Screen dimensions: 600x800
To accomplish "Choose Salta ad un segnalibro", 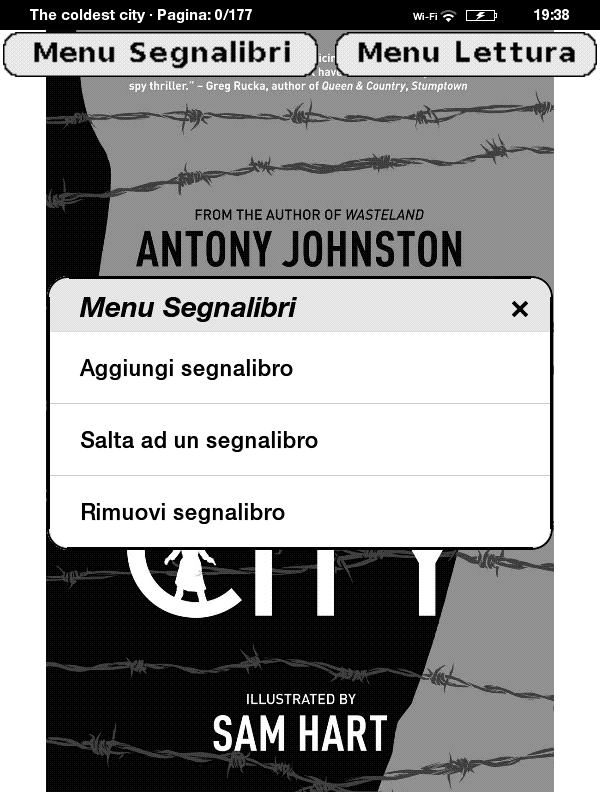I will 300,440.
